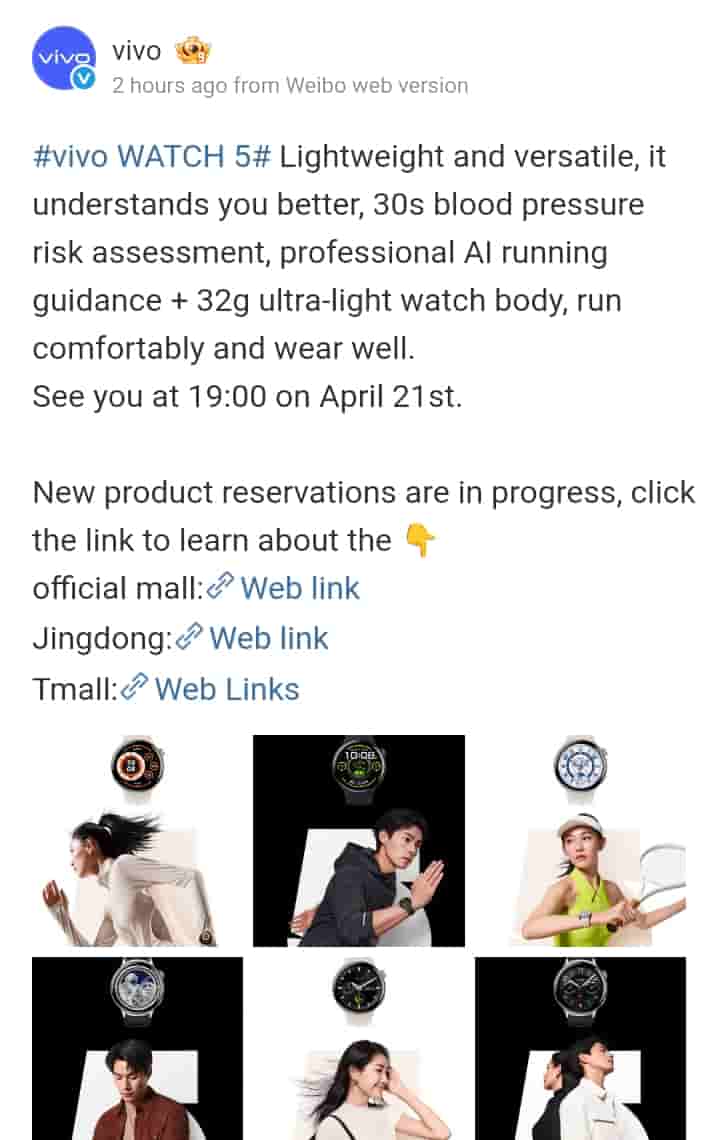
Task: Open the official mall web link
Action: 299,588
